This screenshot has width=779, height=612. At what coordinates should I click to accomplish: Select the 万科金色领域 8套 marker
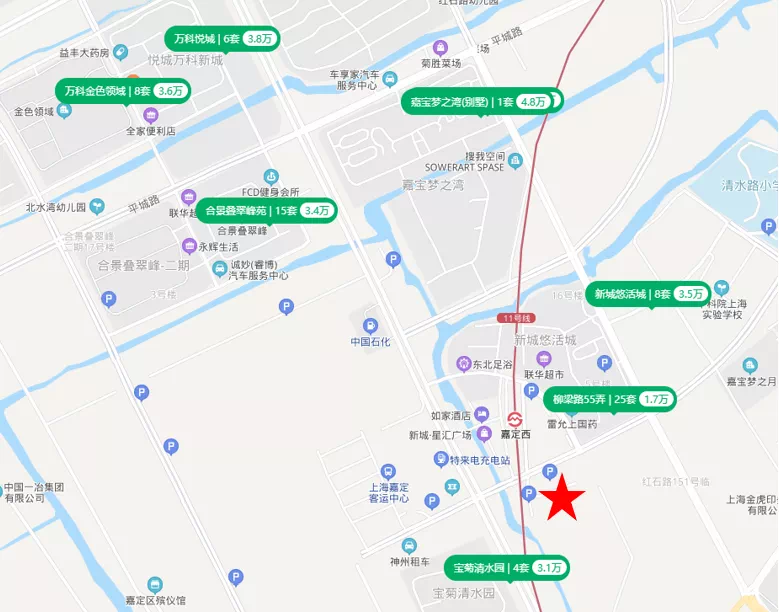[123, 90]
